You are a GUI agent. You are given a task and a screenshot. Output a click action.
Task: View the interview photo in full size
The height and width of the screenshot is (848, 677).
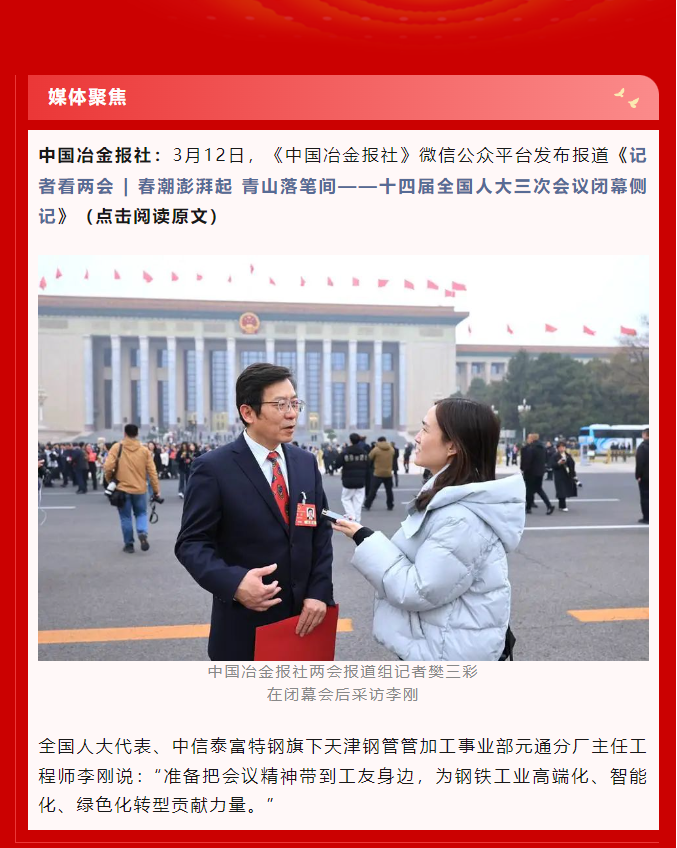[343, 457]
